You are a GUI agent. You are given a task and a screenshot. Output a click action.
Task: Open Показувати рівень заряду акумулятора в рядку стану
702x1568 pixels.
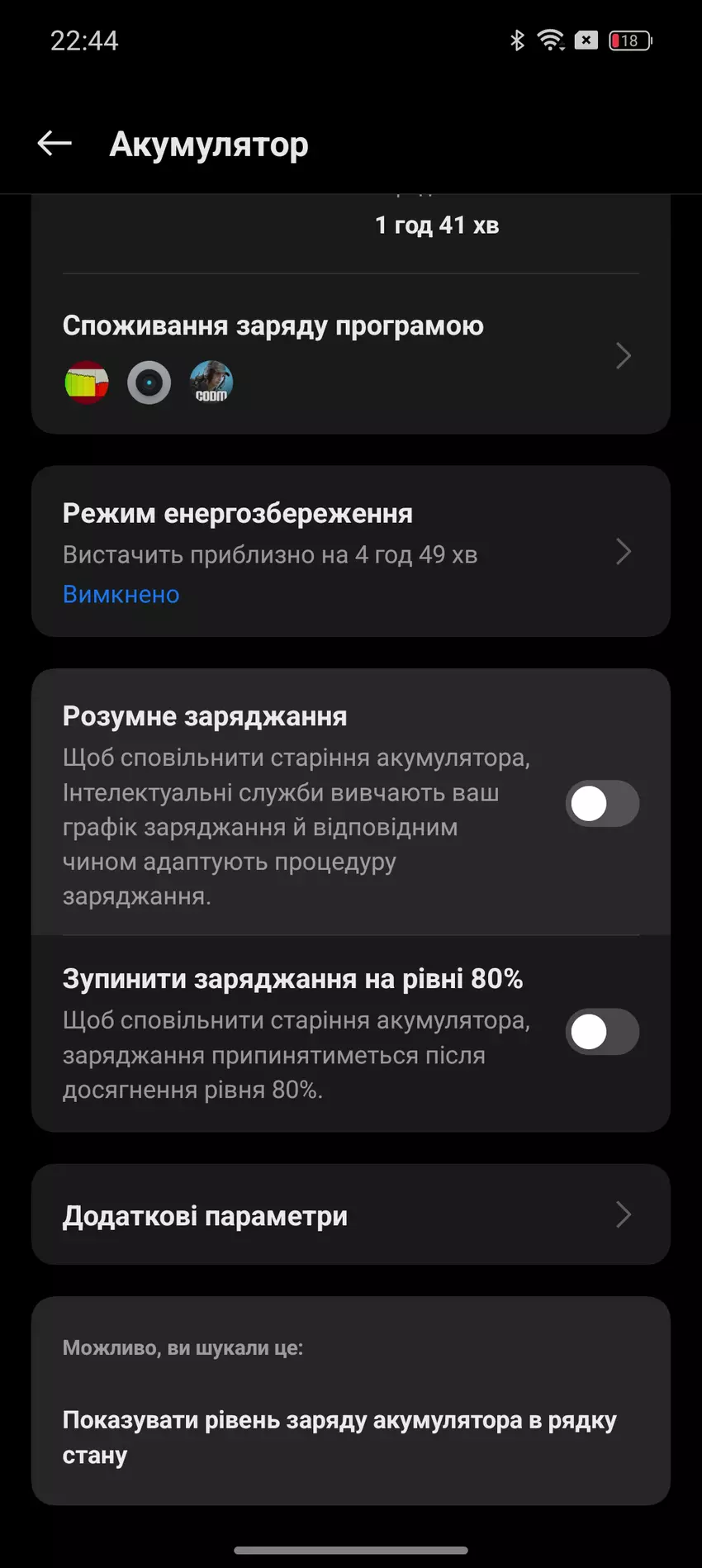(x=339, y=1437)
